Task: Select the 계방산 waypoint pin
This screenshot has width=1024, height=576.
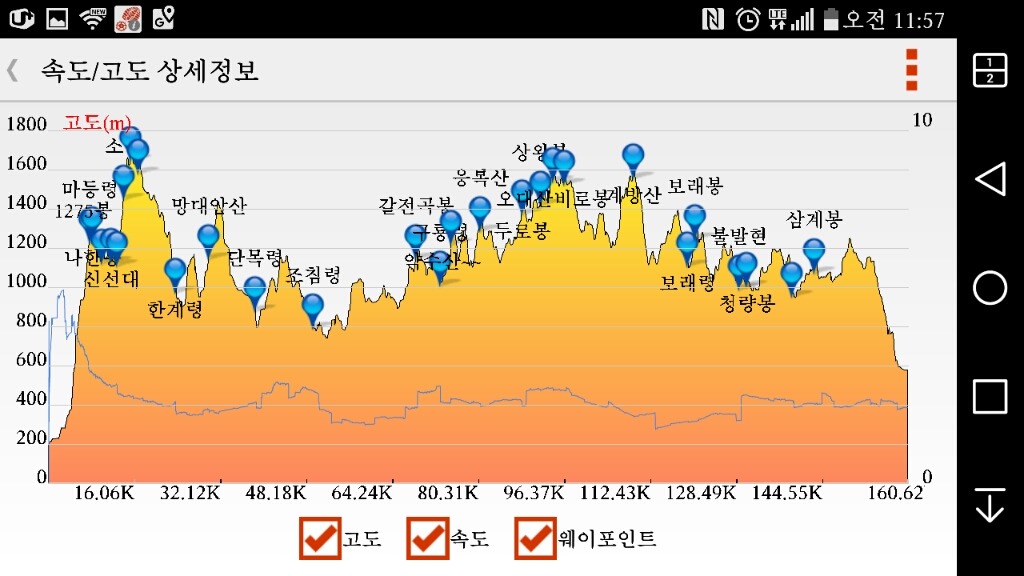Action: click(633, 155)
